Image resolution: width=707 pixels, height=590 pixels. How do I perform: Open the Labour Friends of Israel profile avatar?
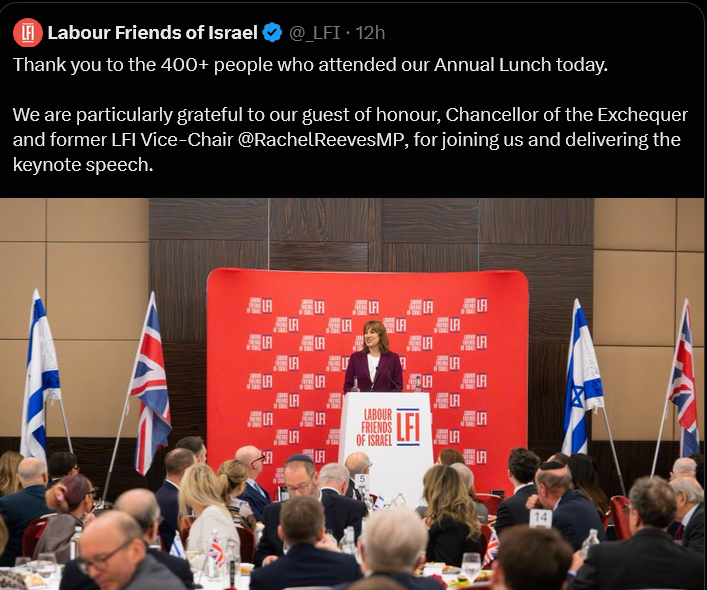pos(27,33)
